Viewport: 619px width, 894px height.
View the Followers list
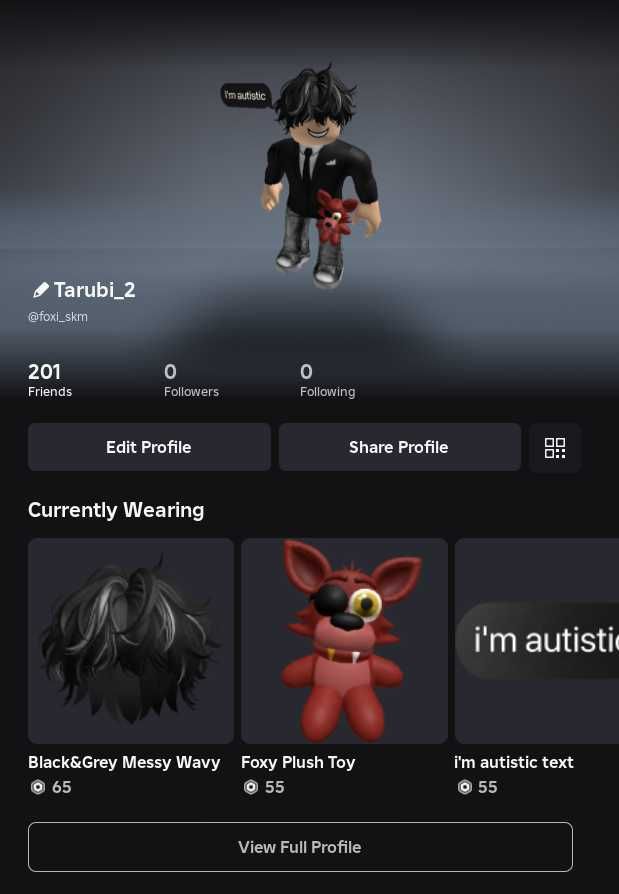click(x=191, y=380)
